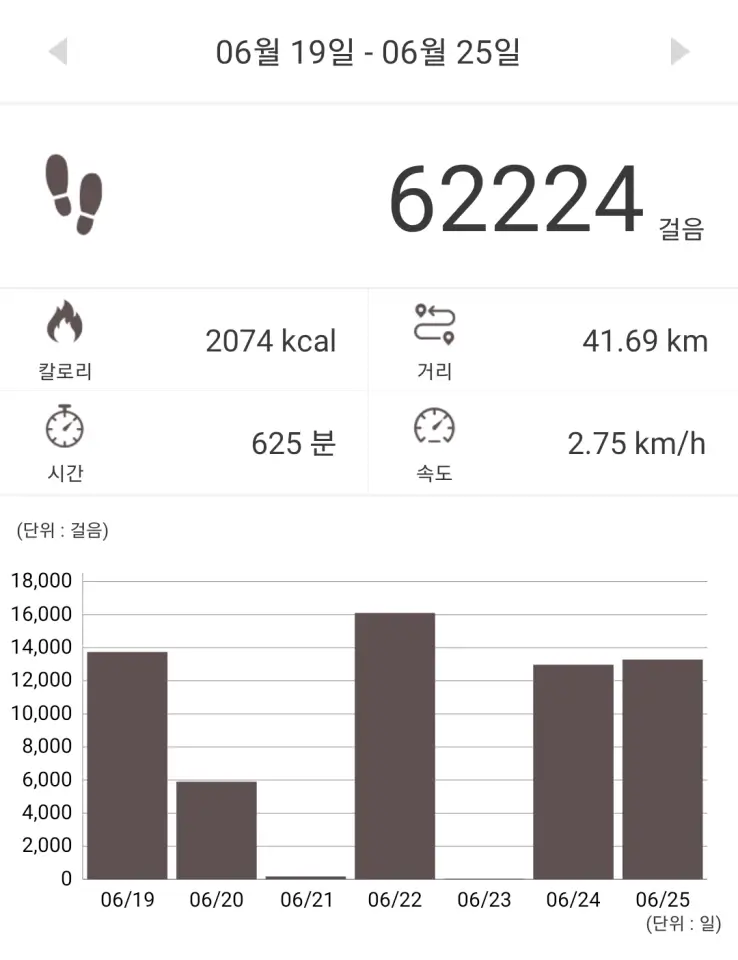Tap the 06/19 bar in the chart
This screenshot has height=960, width=738.
click(128, 765)
